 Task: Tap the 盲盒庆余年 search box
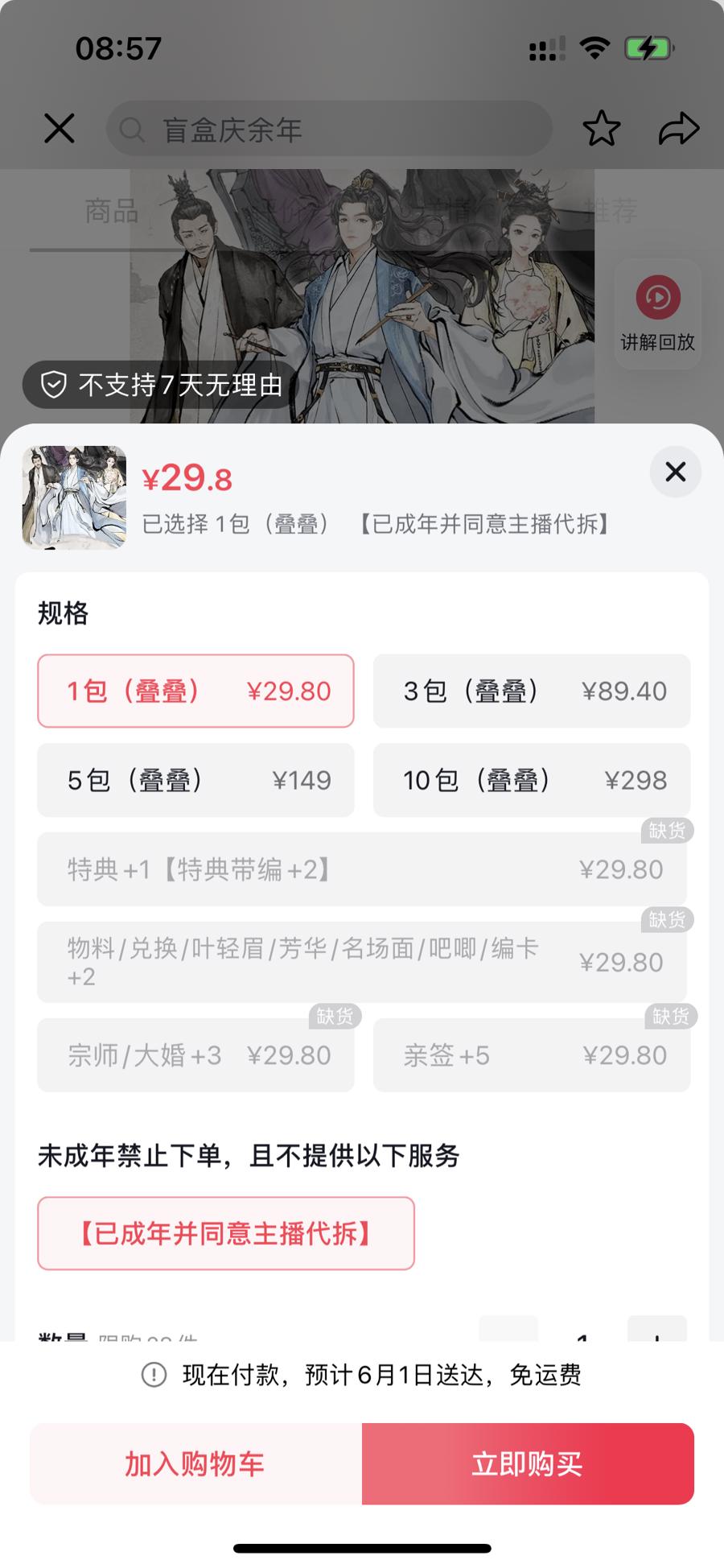330,129
